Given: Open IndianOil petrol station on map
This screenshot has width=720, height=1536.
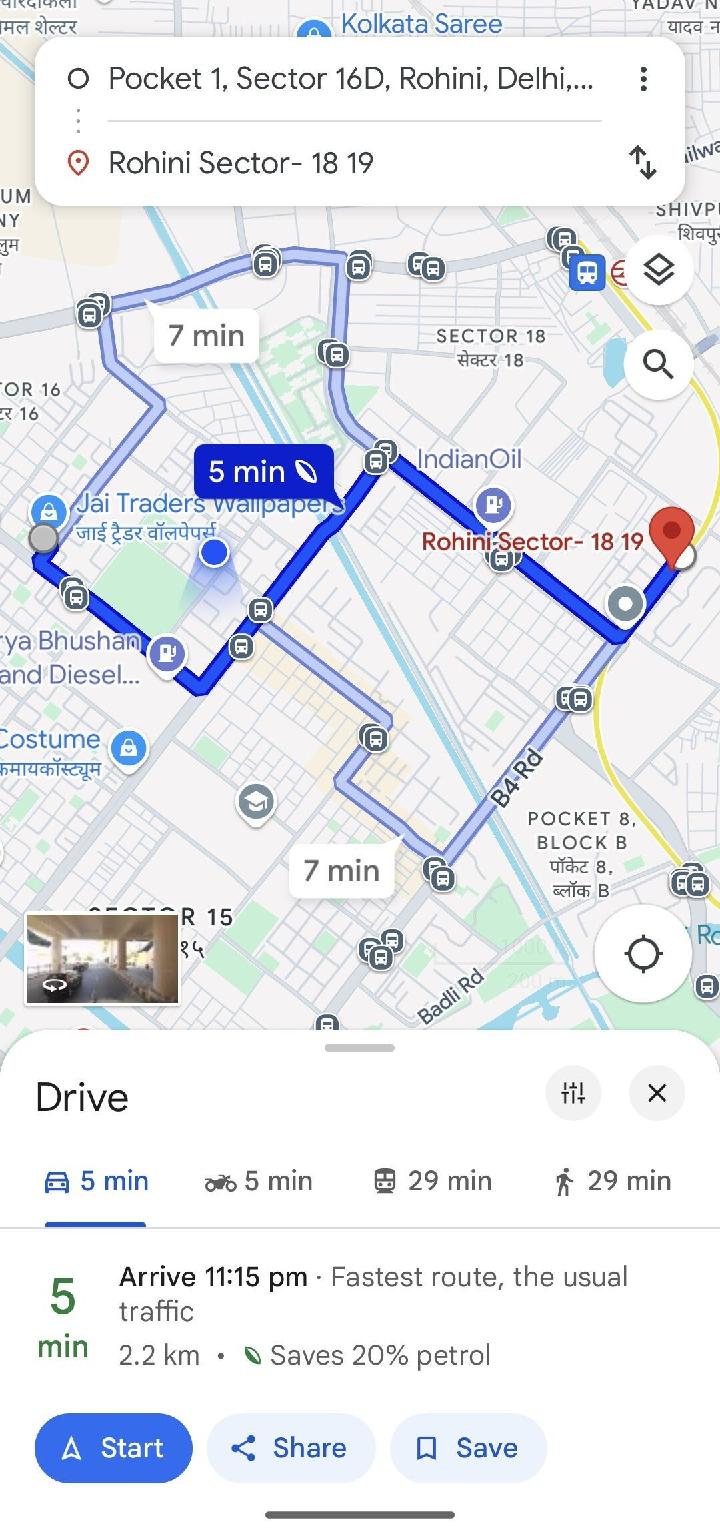Looking at the screenshot, I should (492, 504).
